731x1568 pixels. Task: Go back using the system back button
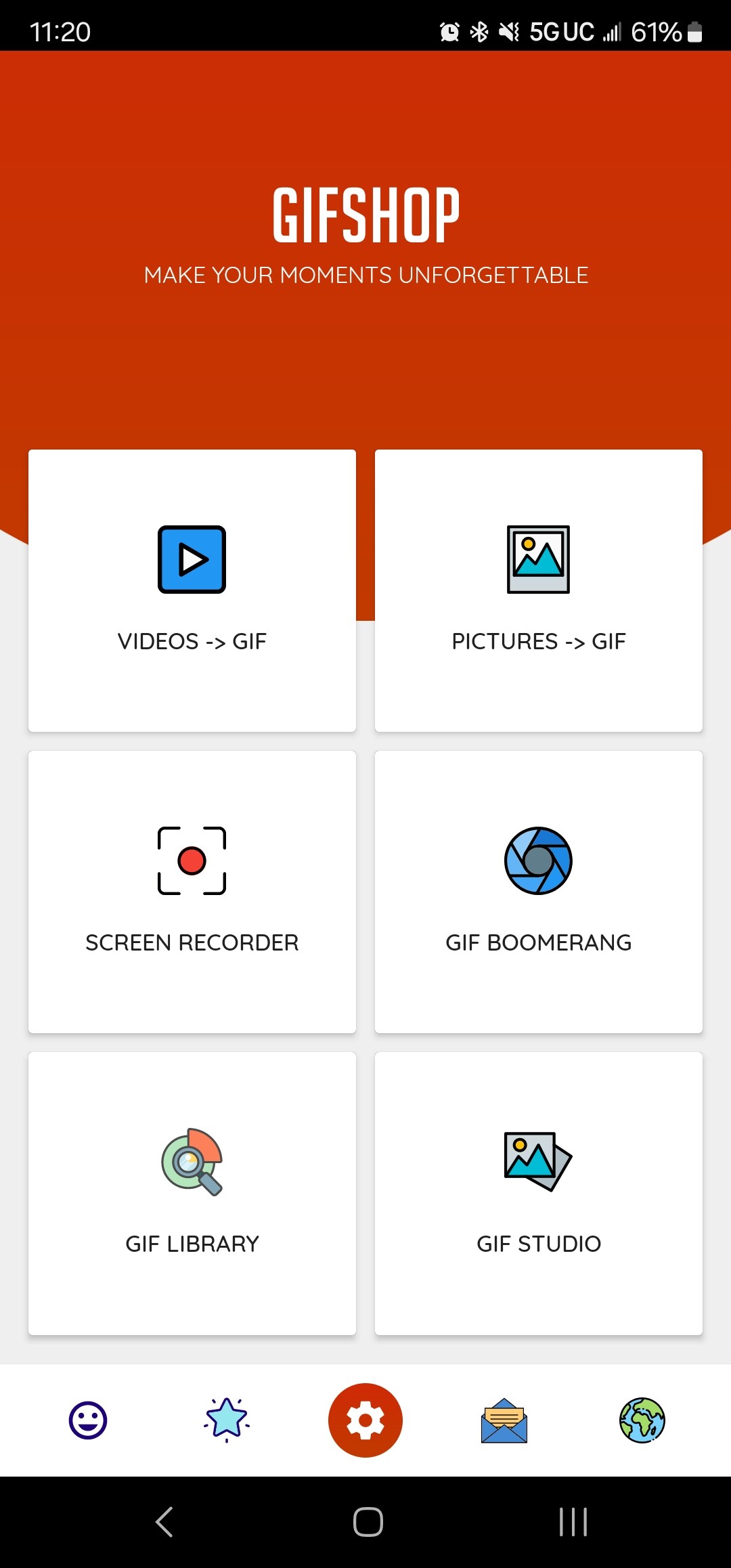[164, 1522]
